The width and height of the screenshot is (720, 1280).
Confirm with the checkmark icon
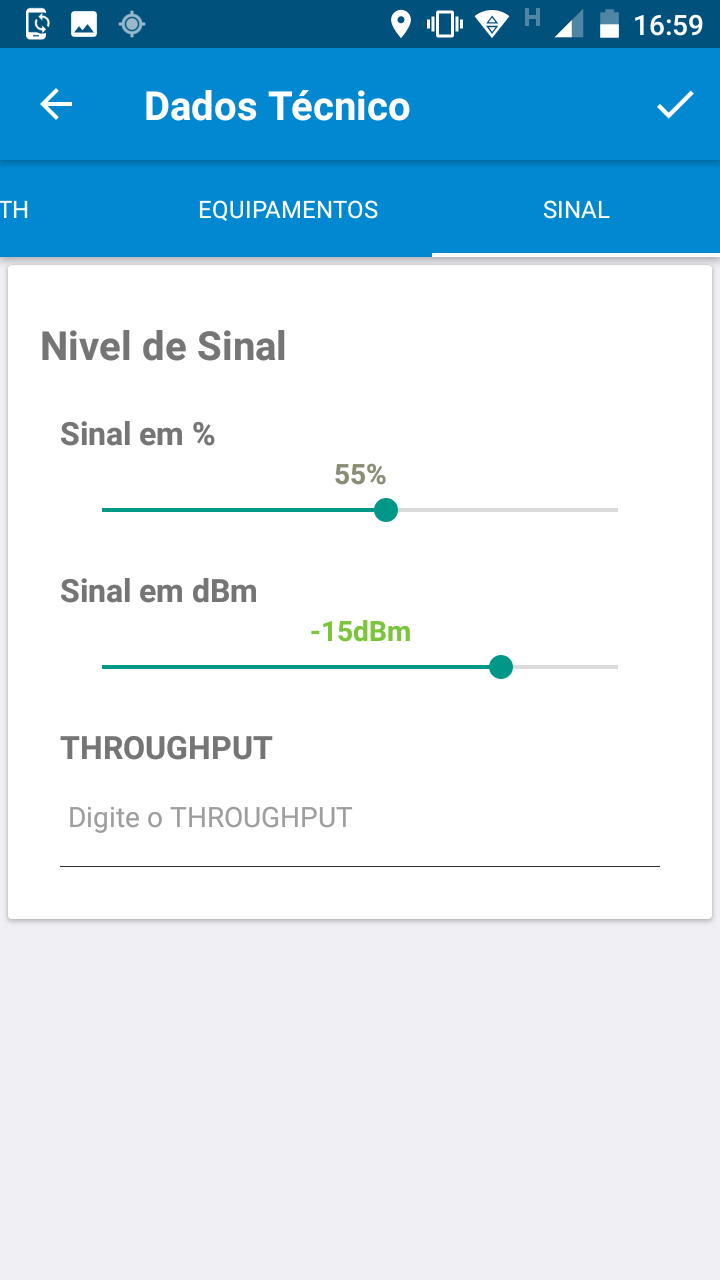pyautogui.click(x=675, y=105)
